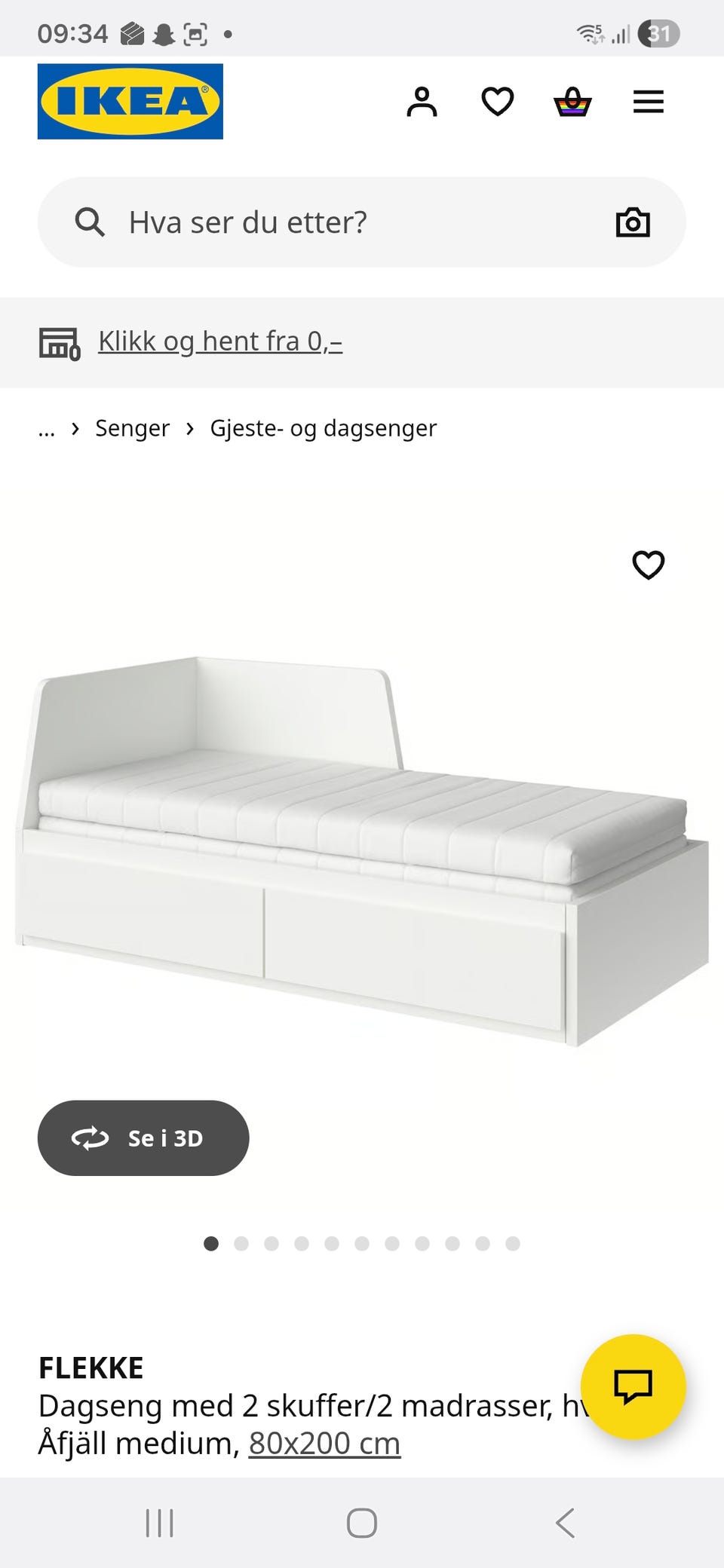Open the 80x200 cm size link
The width and height of the screenshot is (724, 1568).
click(x=324, y=1444)
